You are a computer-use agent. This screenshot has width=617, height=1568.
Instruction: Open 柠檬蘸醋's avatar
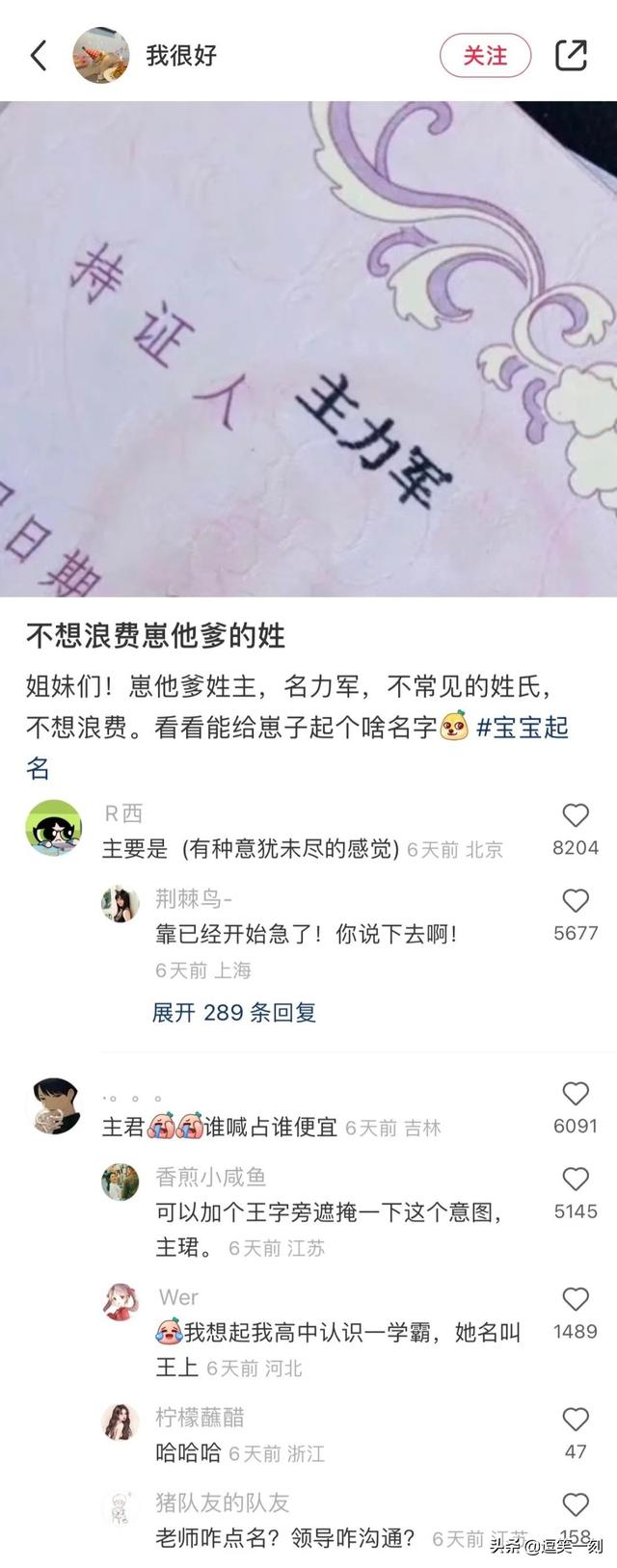pos(121,1422)
